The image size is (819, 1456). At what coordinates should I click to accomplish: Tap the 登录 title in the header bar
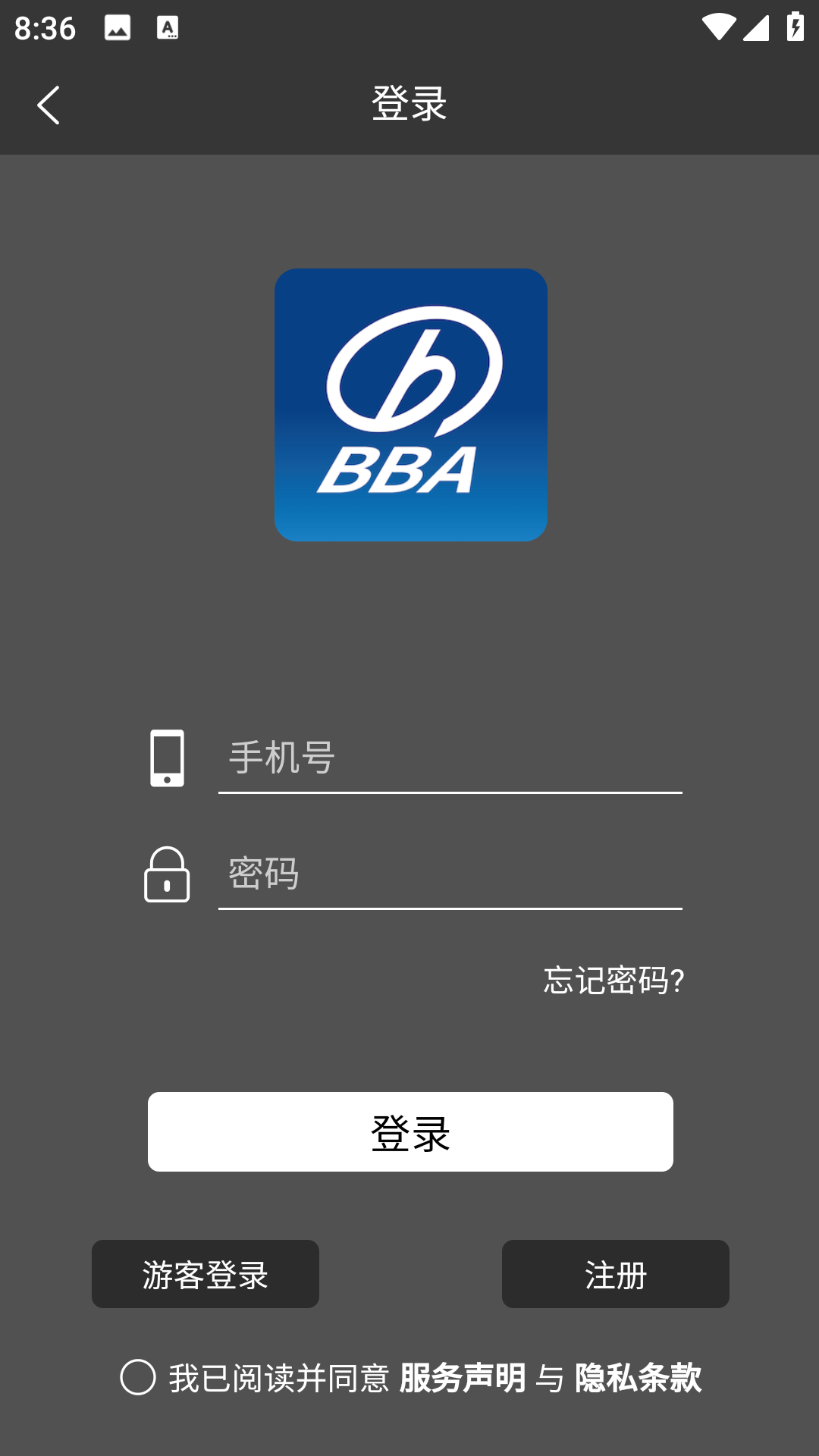click(x=409, y=104)
